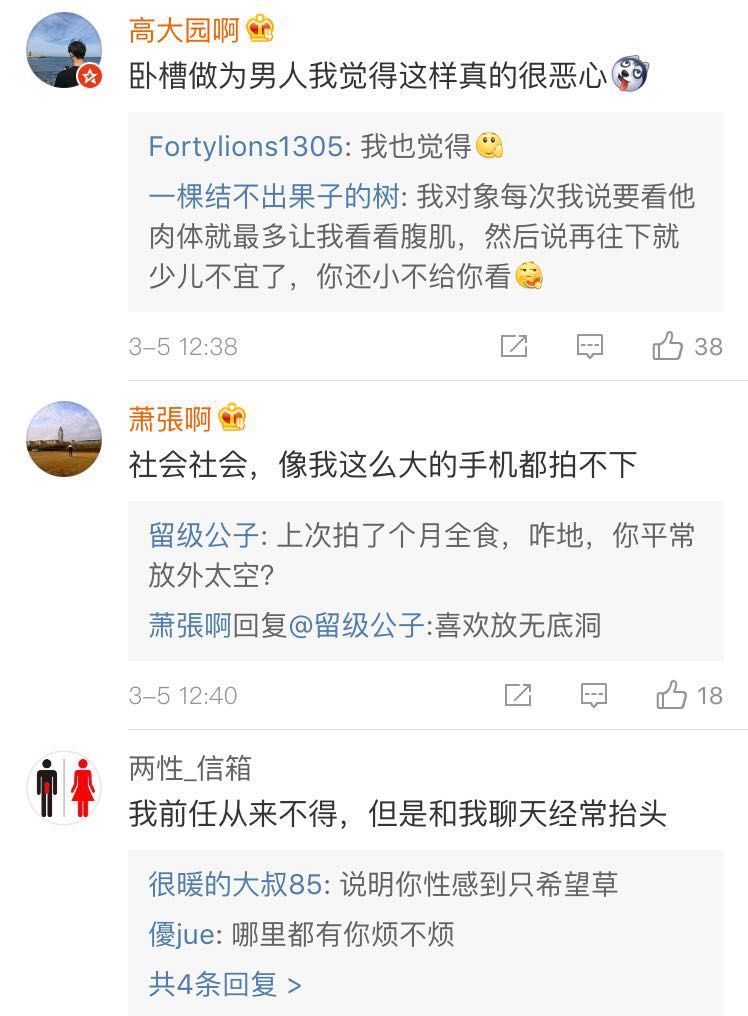
Task: Expand 共4条回复 replies
Action: point(225,985)
